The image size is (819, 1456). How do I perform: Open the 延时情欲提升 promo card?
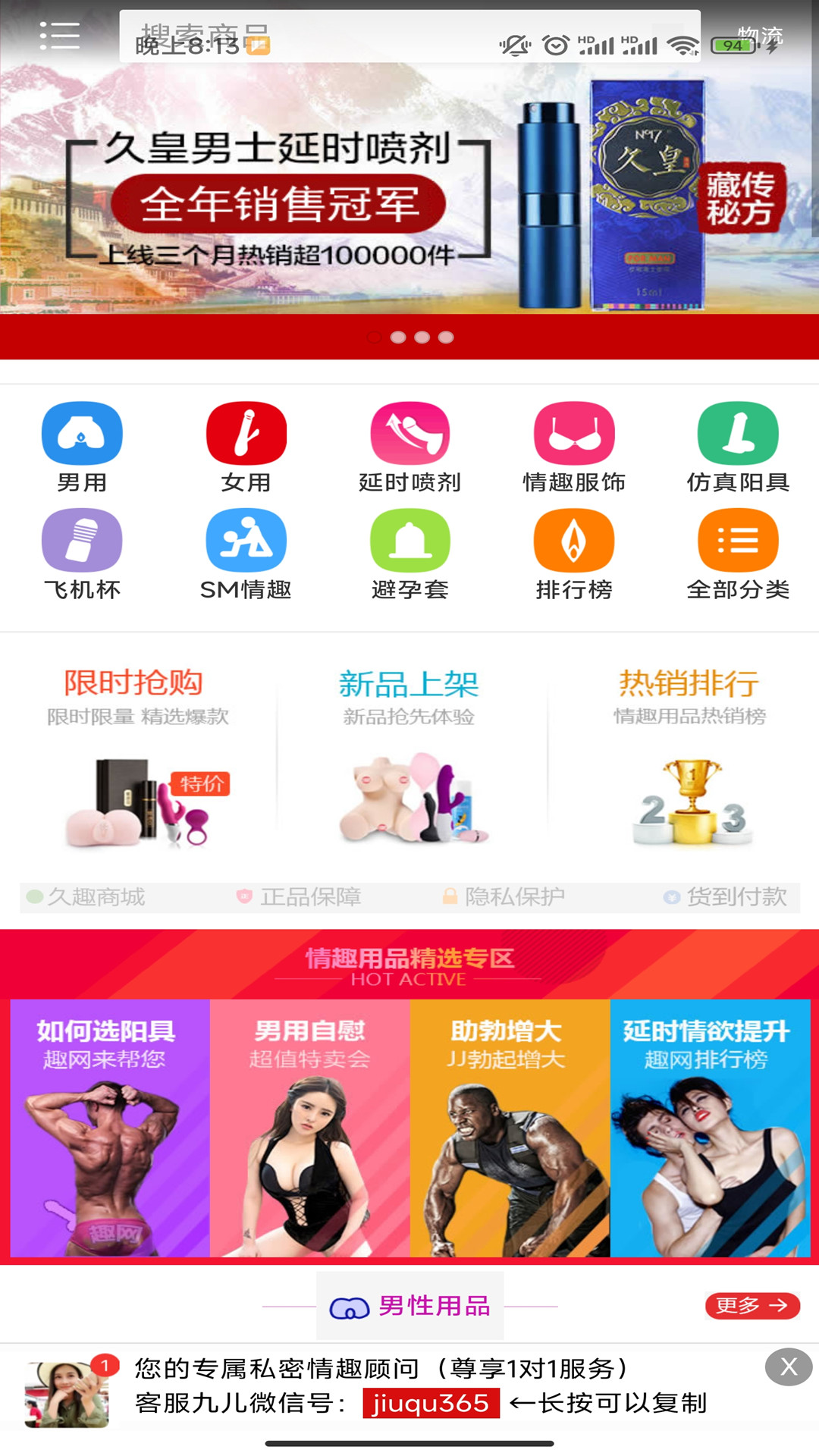tap(710, 1128)
